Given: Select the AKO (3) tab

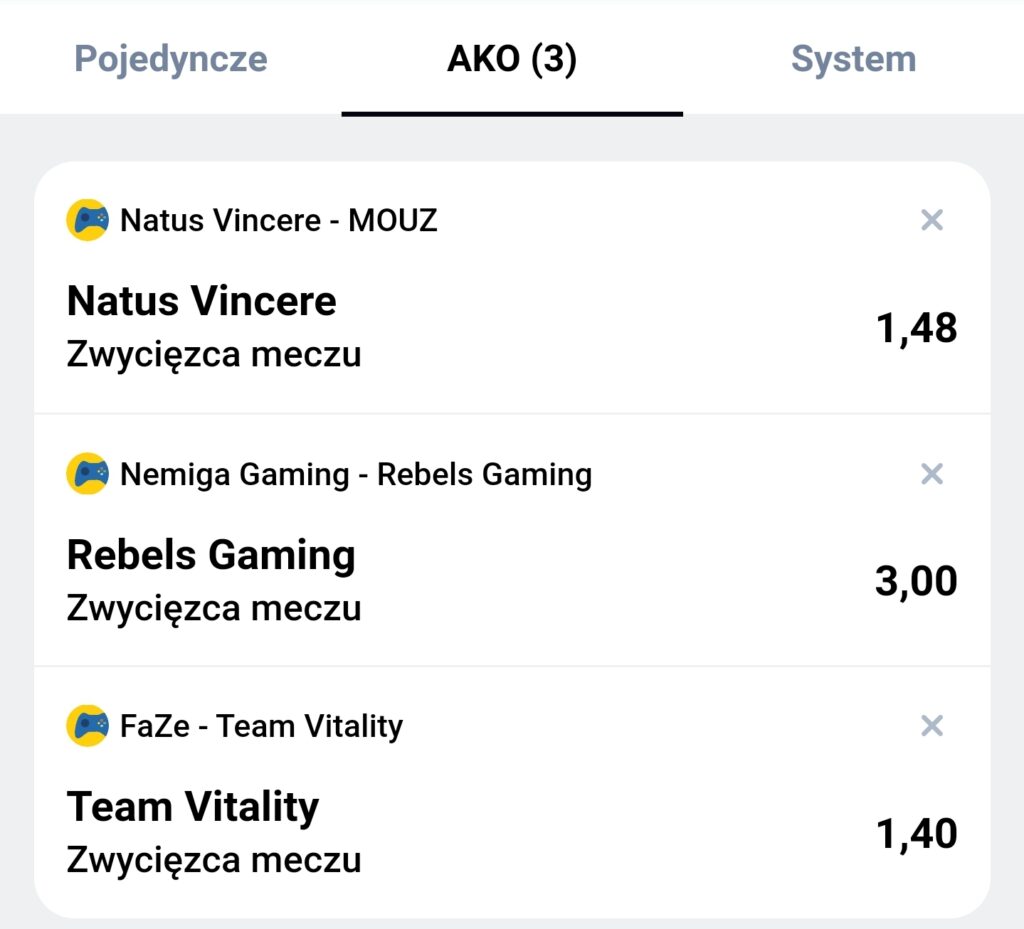Looking at the screenshot, I should 512,59.
